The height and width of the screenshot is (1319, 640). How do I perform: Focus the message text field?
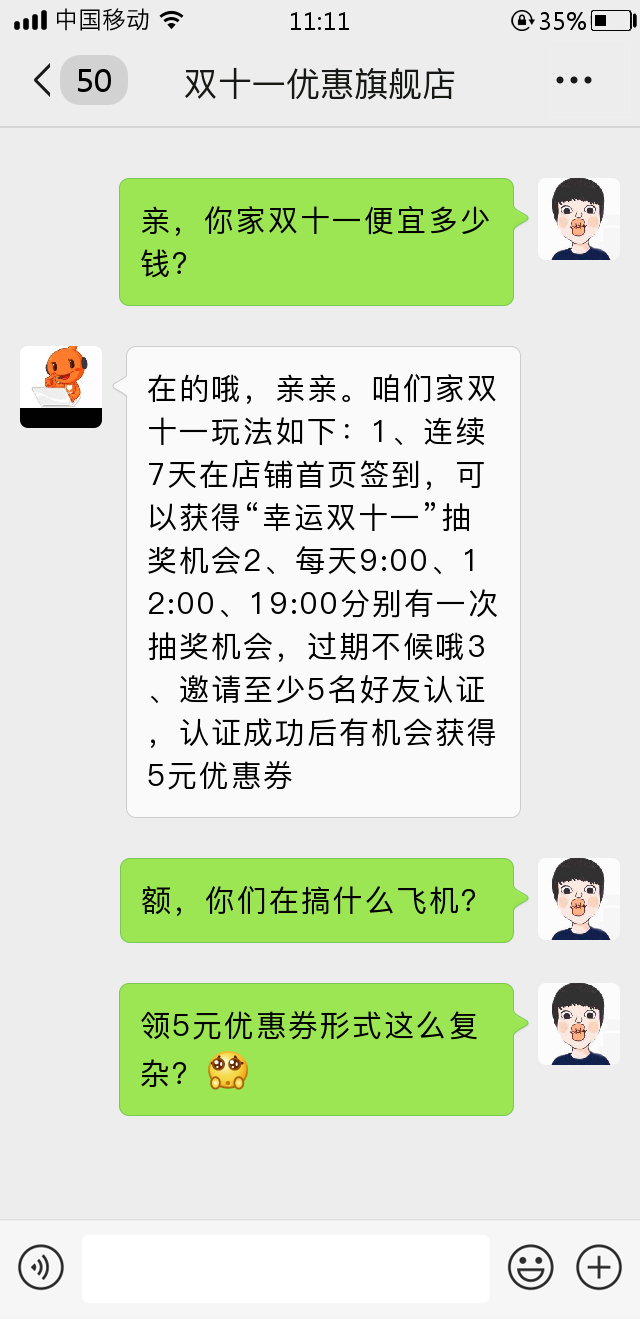tap(286, 1268)
